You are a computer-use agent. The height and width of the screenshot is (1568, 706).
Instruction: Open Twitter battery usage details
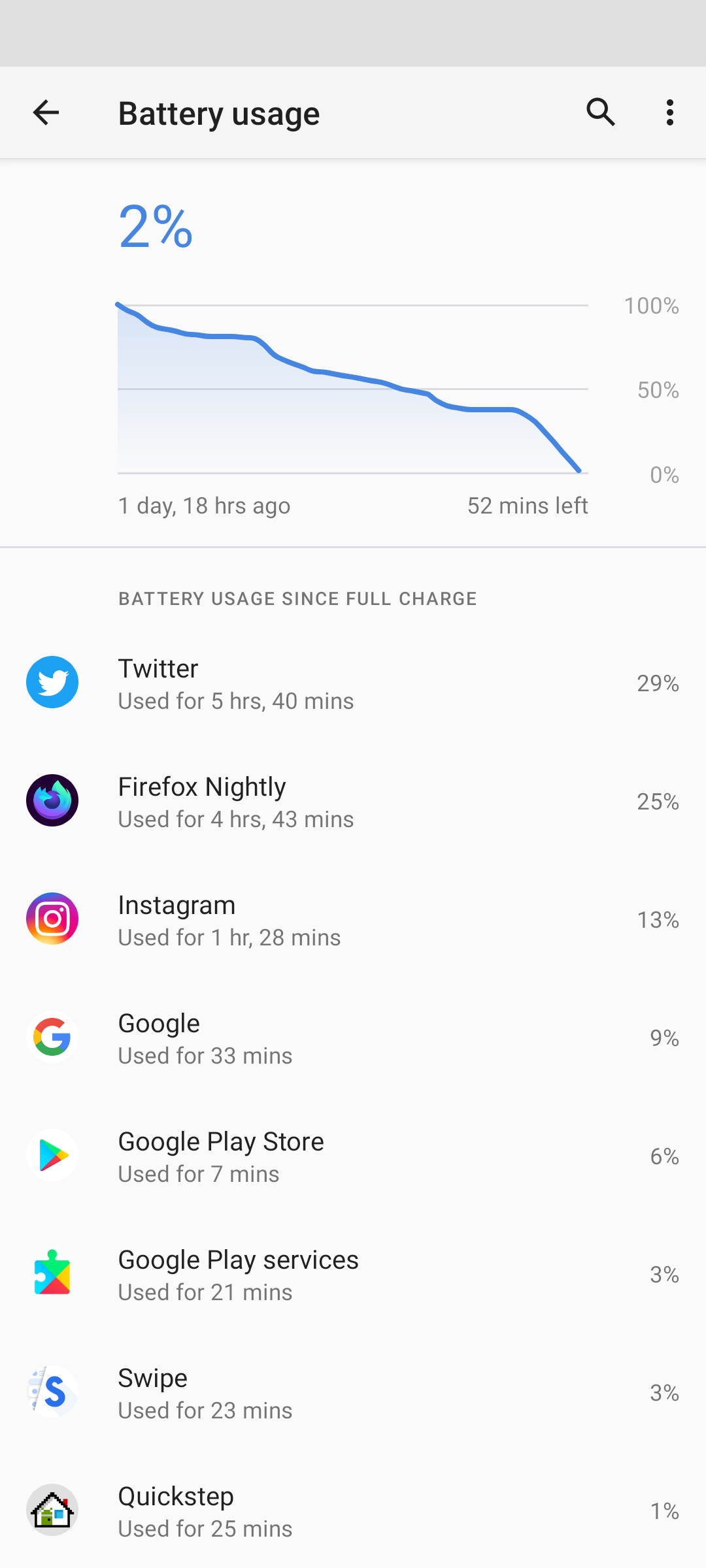coord(353,683)
